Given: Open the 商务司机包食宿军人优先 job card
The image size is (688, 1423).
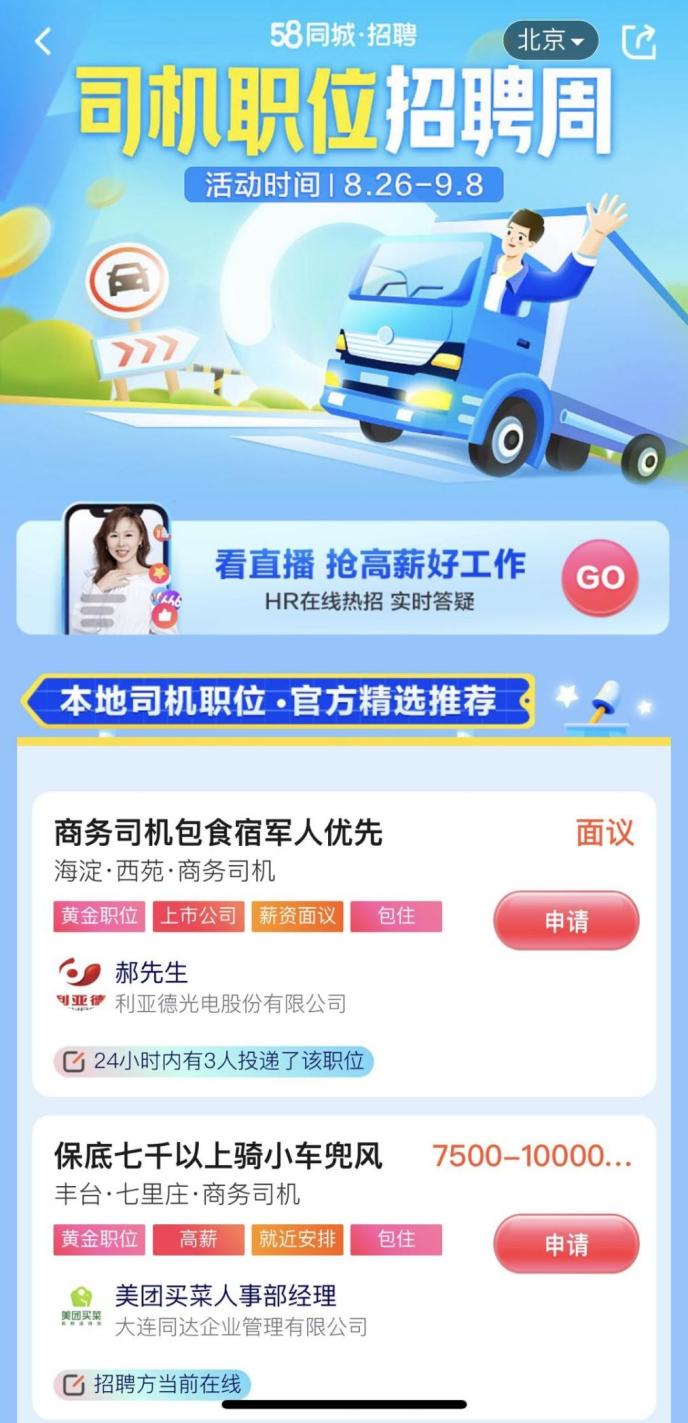Looking at the screenshot, I should (344, 943).
